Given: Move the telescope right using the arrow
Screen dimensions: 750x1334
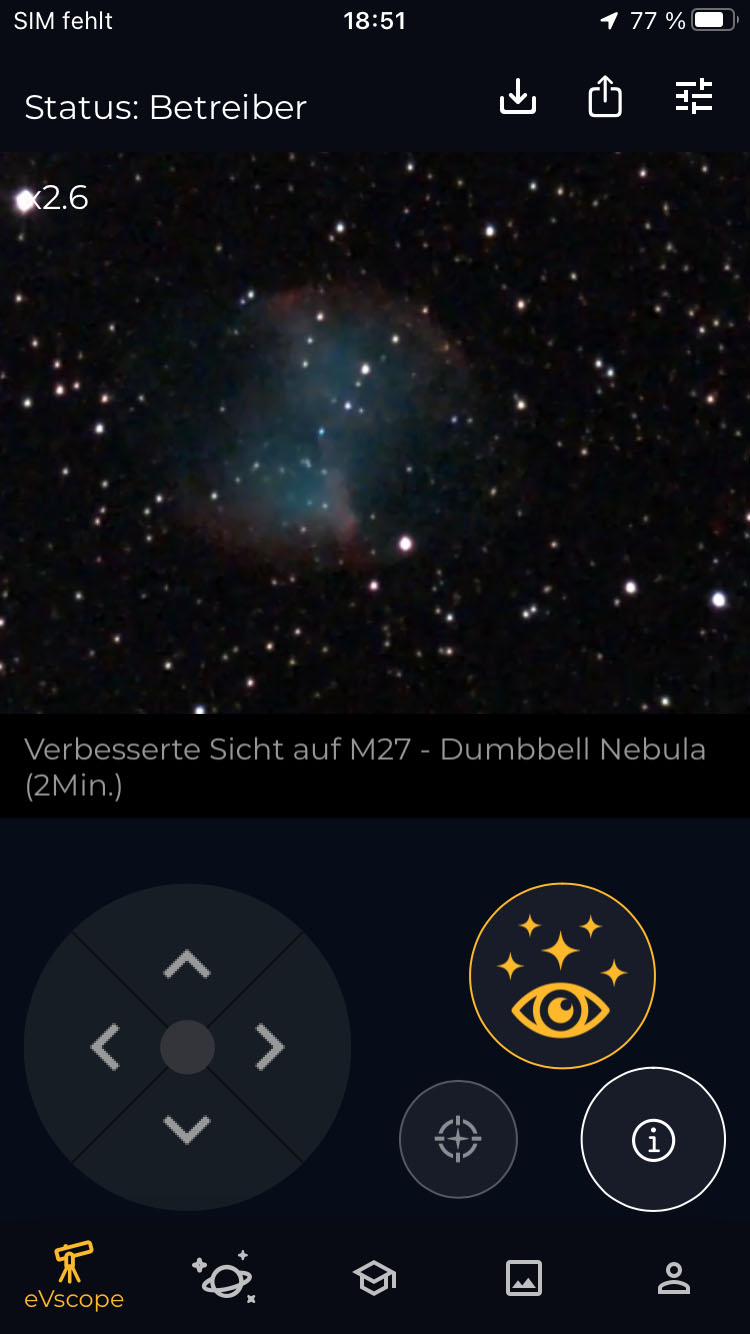Looking at the screenshot, I should (x=270, y=1047).
